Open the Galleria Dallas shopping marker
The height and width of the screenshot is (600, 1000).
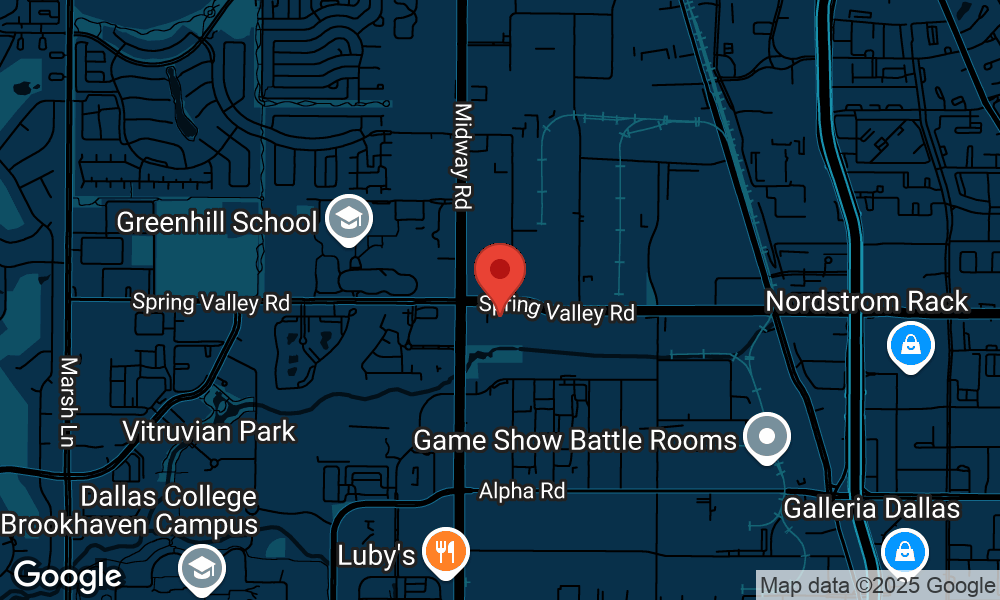coord(904,551)
